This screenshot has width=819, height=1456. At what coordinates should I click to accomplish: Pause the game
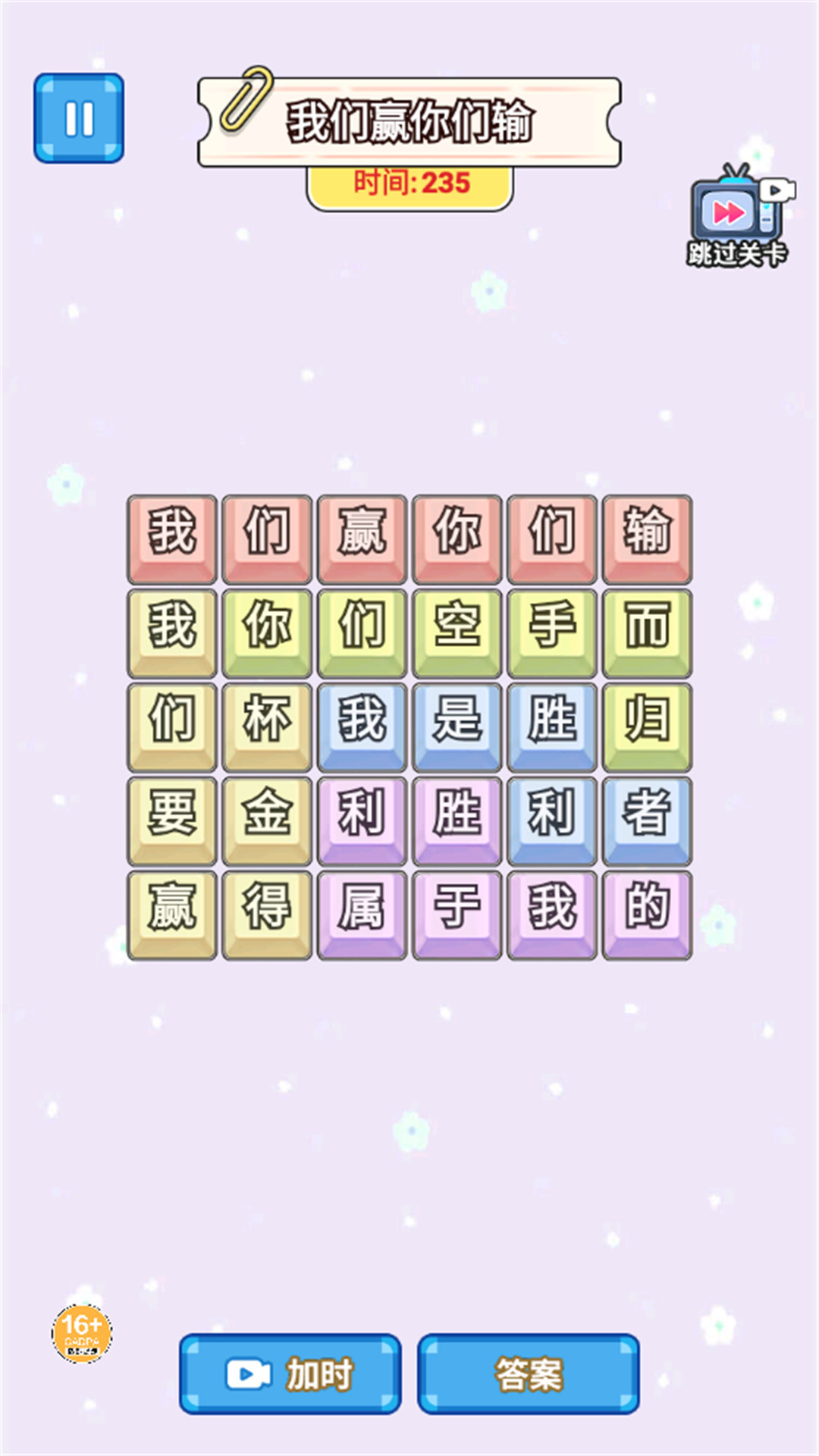tap(79, 118)
